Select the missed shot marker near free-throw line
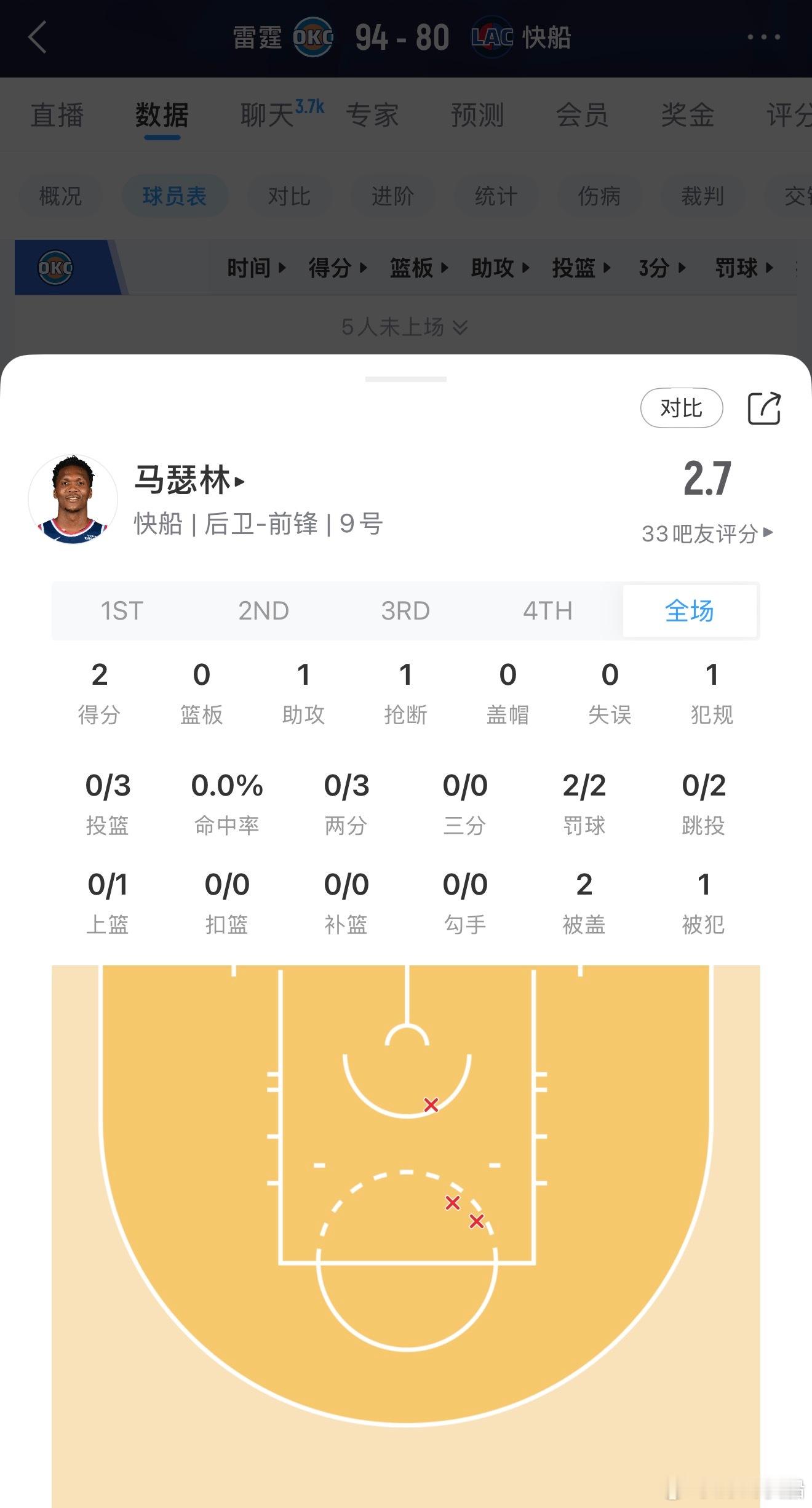The height and width of the screenshot is (1508, 812). [x=431, y=1105]
